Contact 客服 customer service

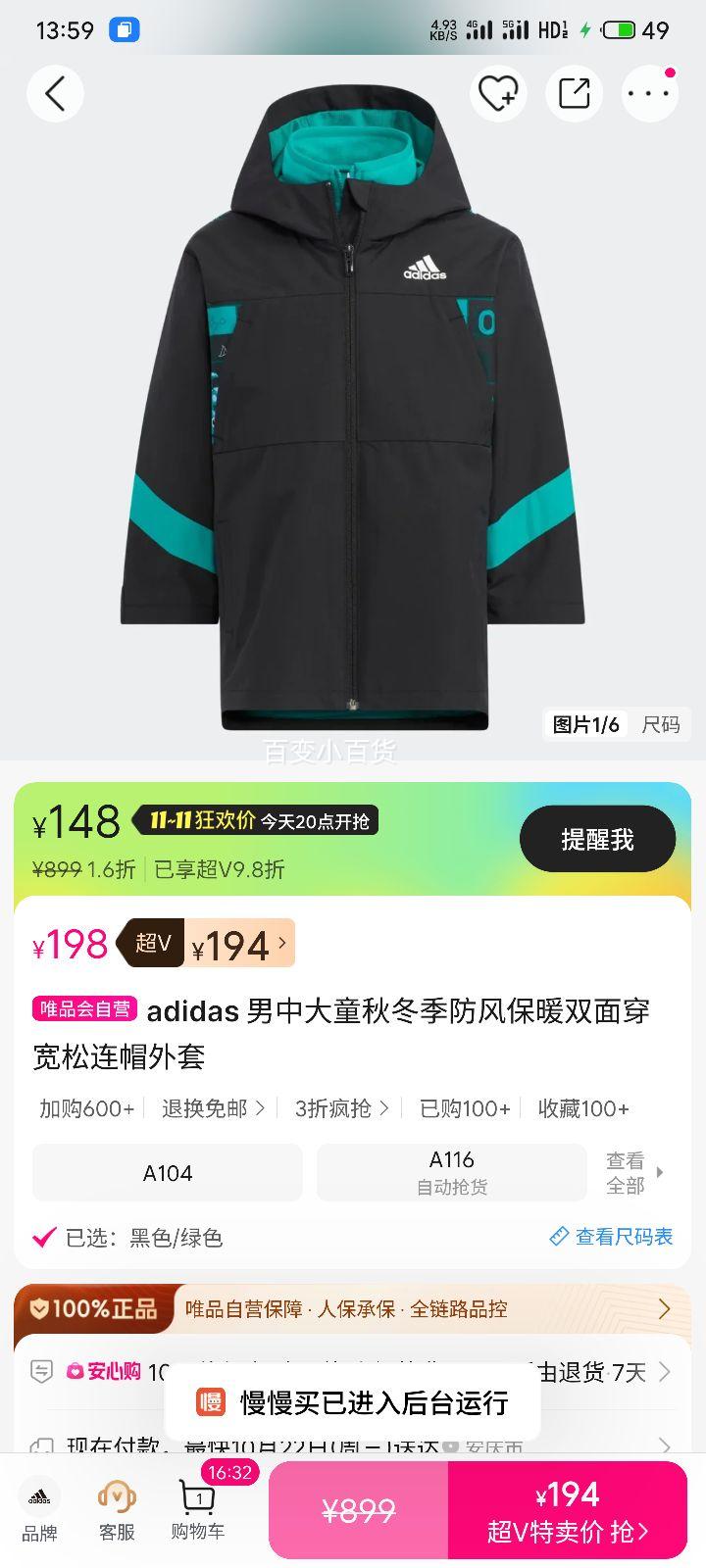(x=117, y=1509)
